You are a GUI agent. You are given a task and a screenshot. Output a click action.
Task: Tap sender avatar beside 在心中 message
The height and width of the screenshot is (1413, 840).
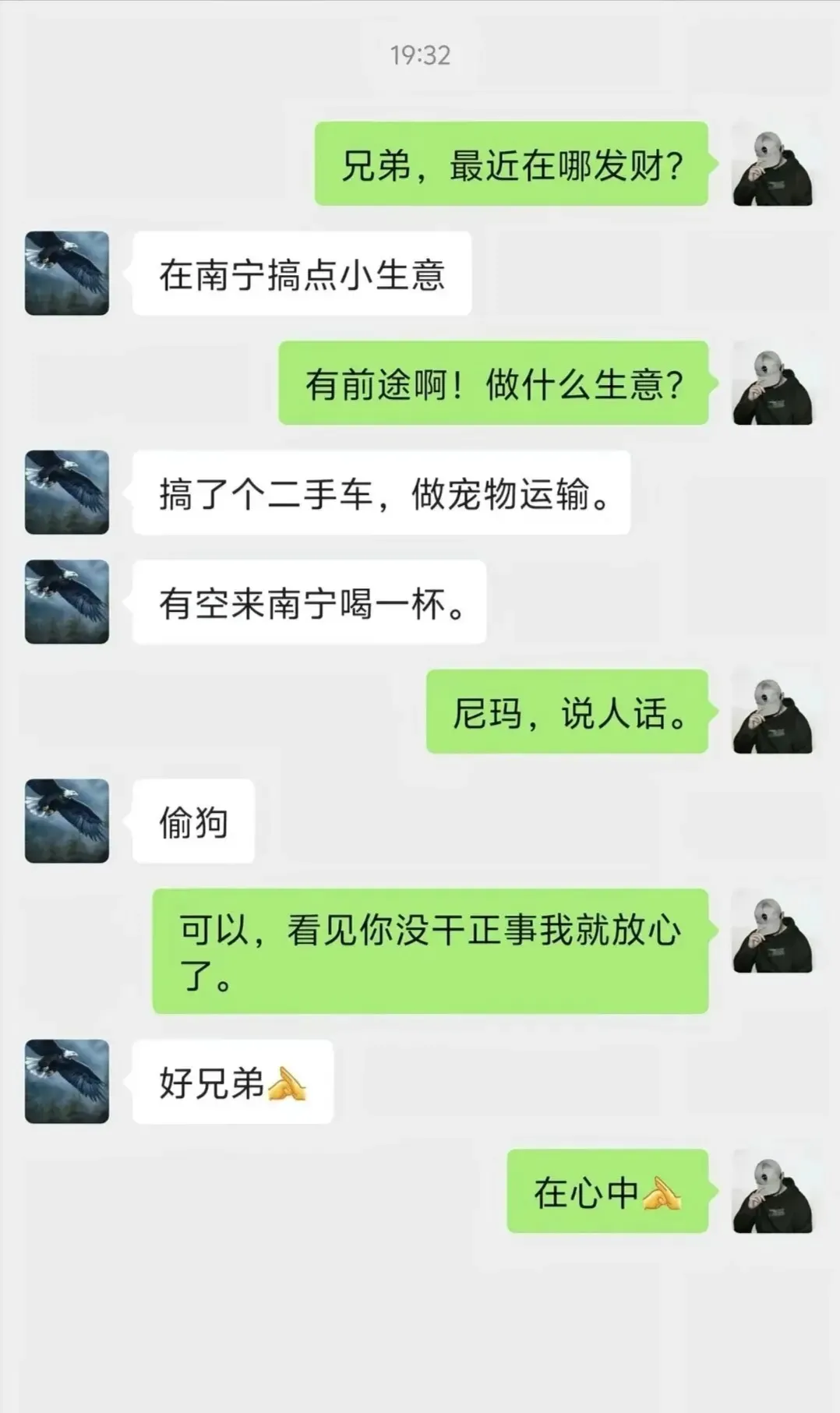coord(772,1191)
